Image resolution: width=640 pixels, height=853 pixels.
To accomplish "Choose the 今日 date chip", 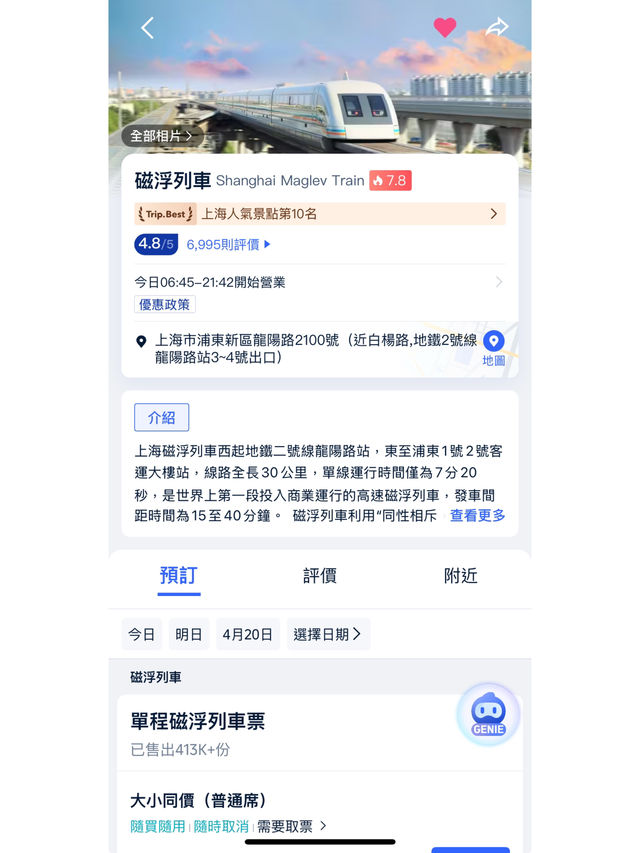I will click(x=141, y=634).
